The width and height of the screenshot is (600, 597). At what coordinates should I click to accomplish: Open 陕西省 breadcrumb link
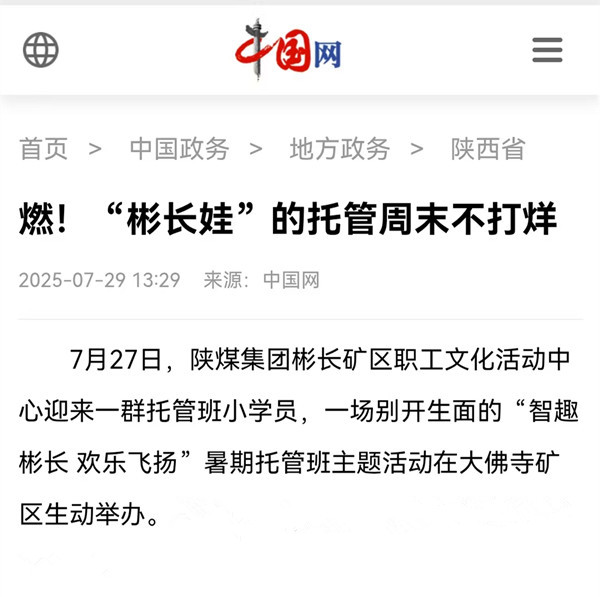point(488,149)
